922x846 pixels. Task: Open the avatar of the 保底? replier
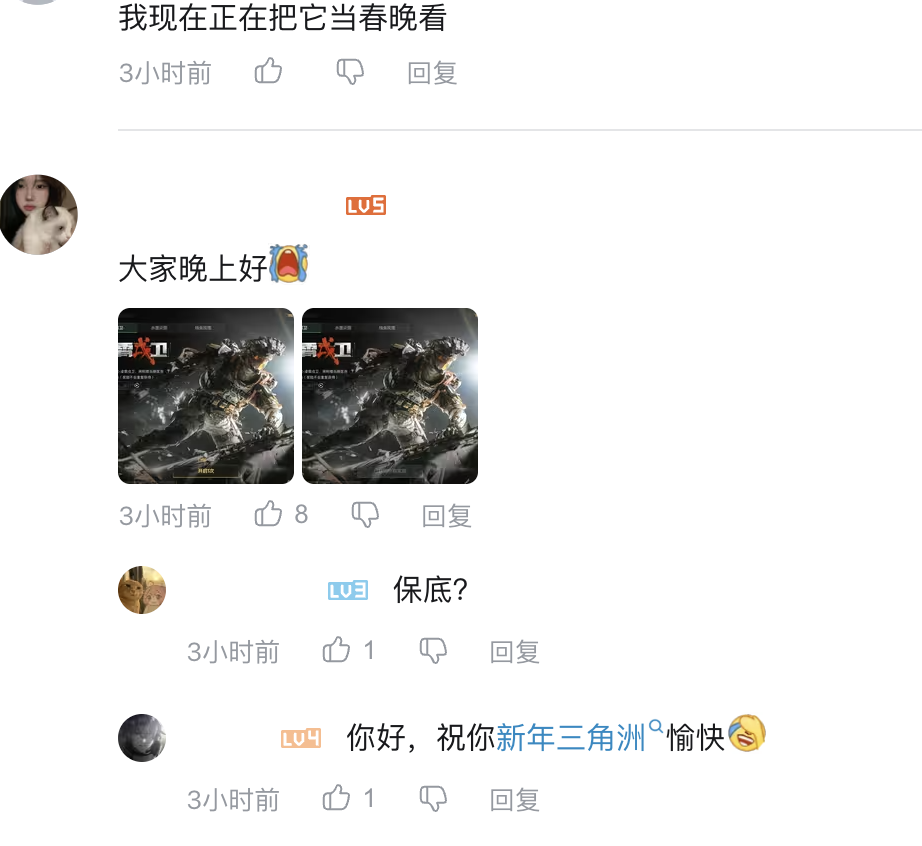(142, 590)
